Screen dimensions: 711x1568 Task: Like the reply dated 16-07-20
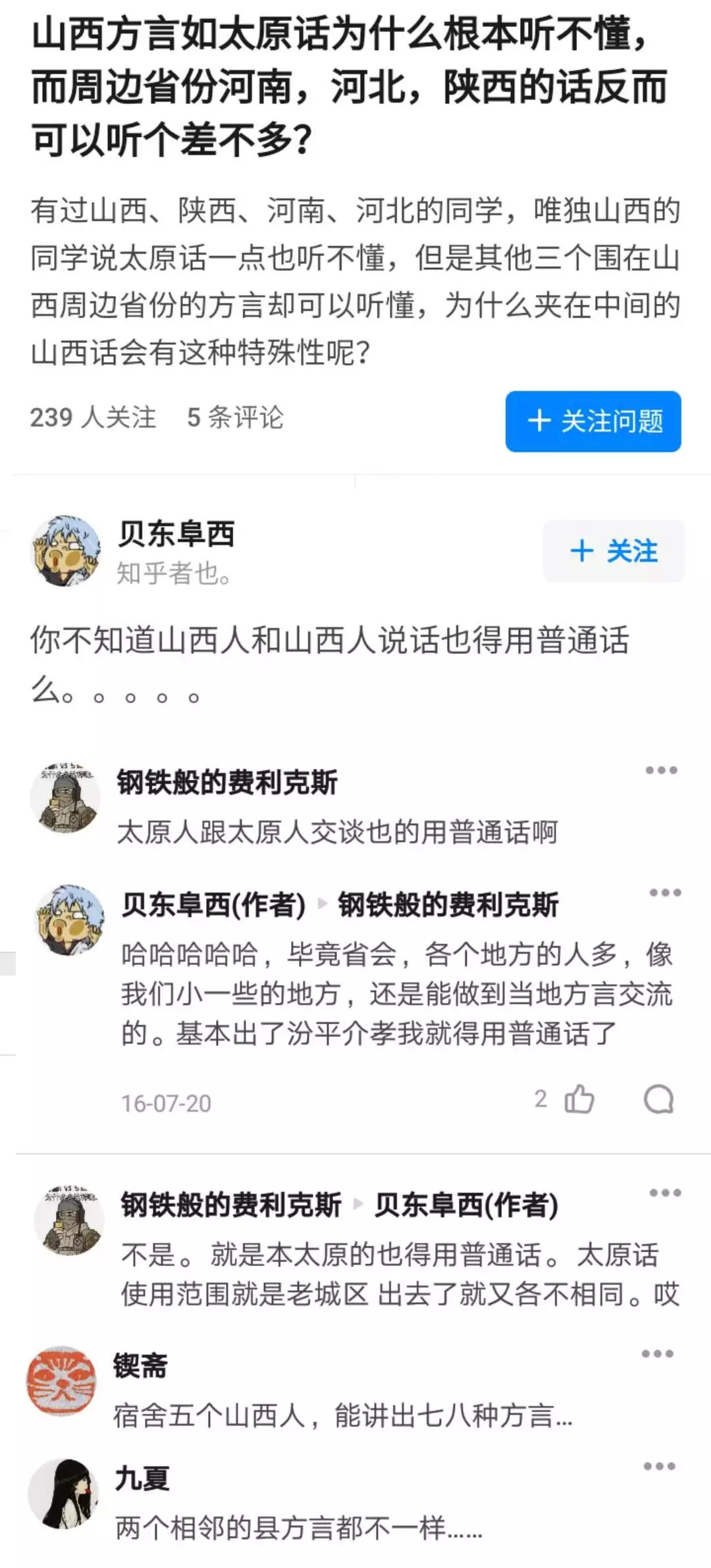(x=579, y=1099)
